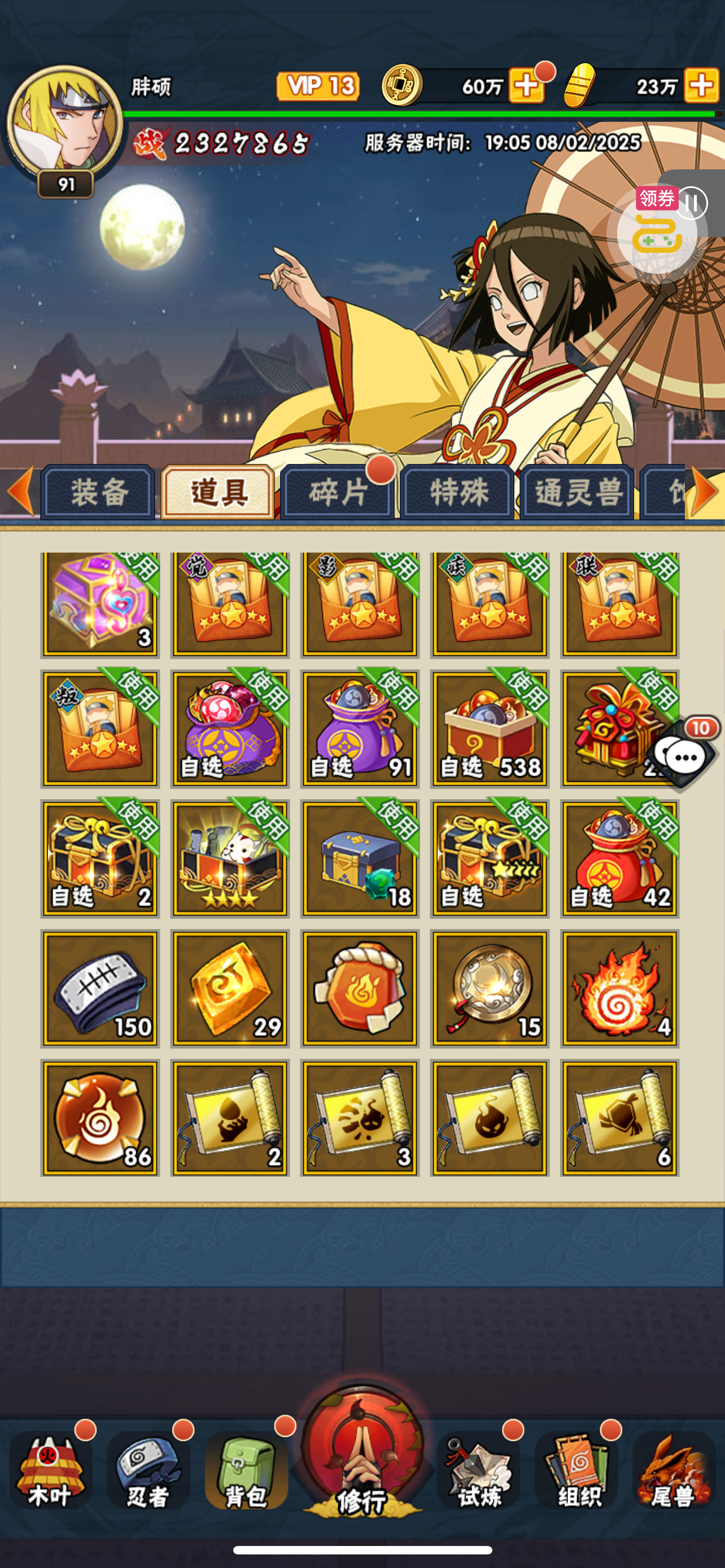Tap the right arrow to show more tabs
This screenshot has height=1568, width=725.
tap(705, 490)
